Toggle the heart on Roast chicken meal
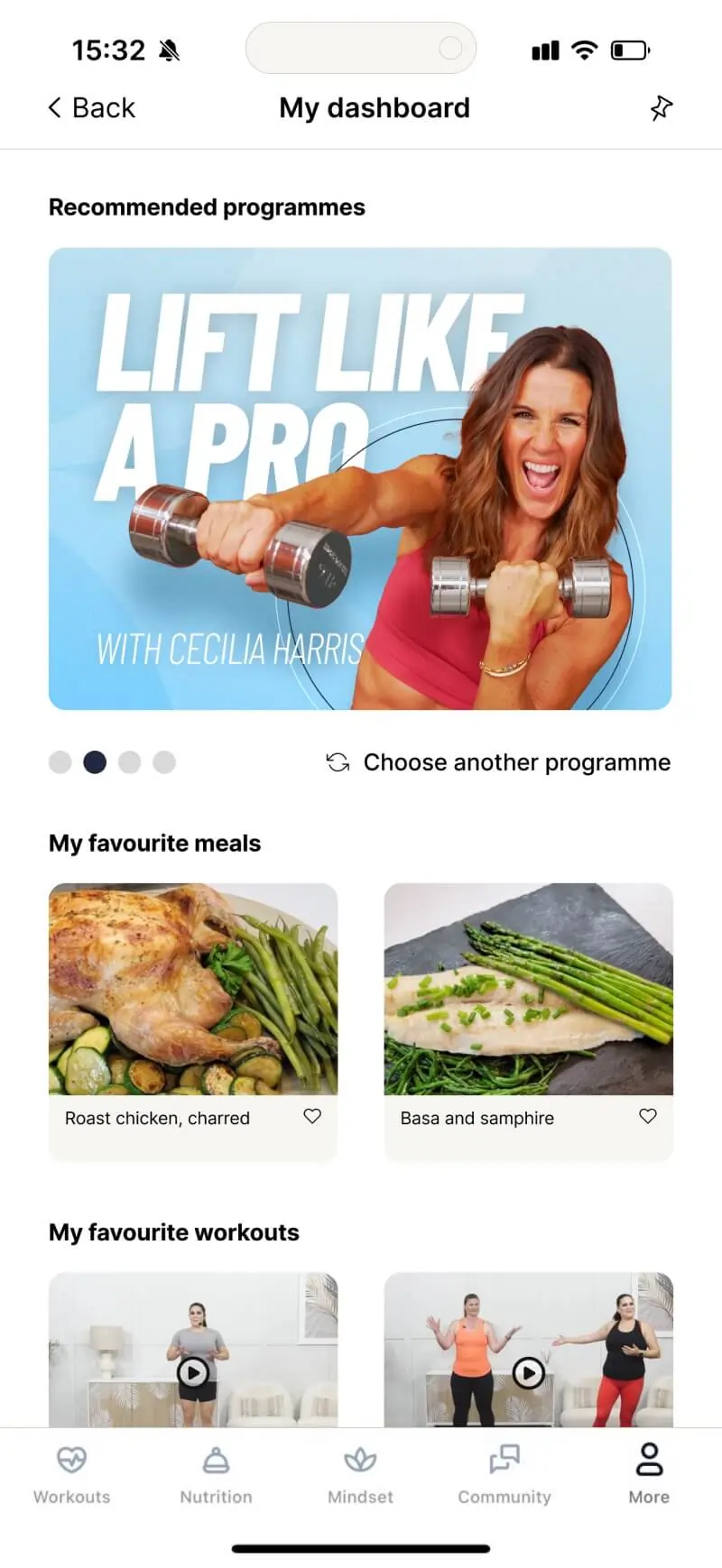The height and width of the screenshot is (1568, 722). coord(312,1116)
